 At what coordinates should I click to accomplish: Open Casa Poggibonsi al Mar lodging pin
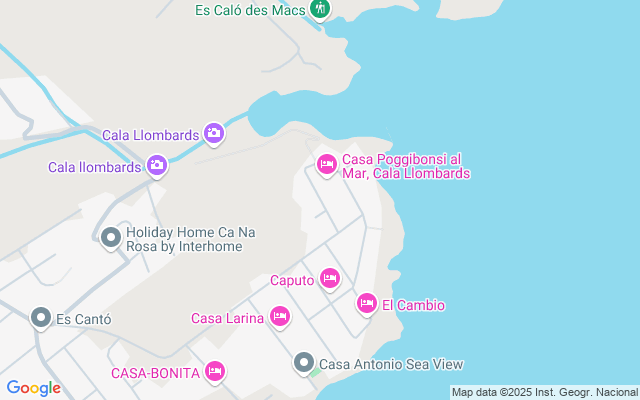click(x=326, y=165)
